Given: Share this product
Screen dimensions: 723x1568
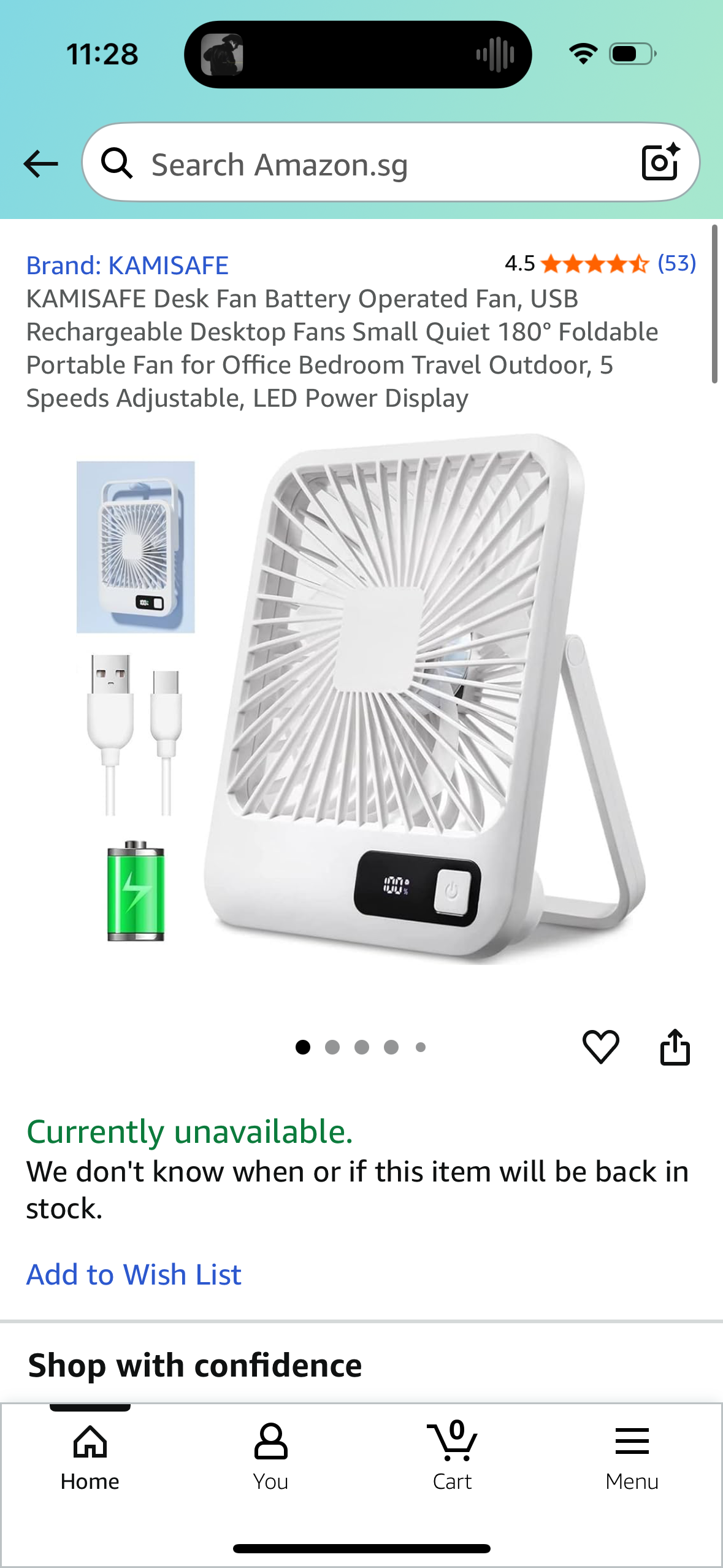Looking at the screenshot, I should [675, 1047].
